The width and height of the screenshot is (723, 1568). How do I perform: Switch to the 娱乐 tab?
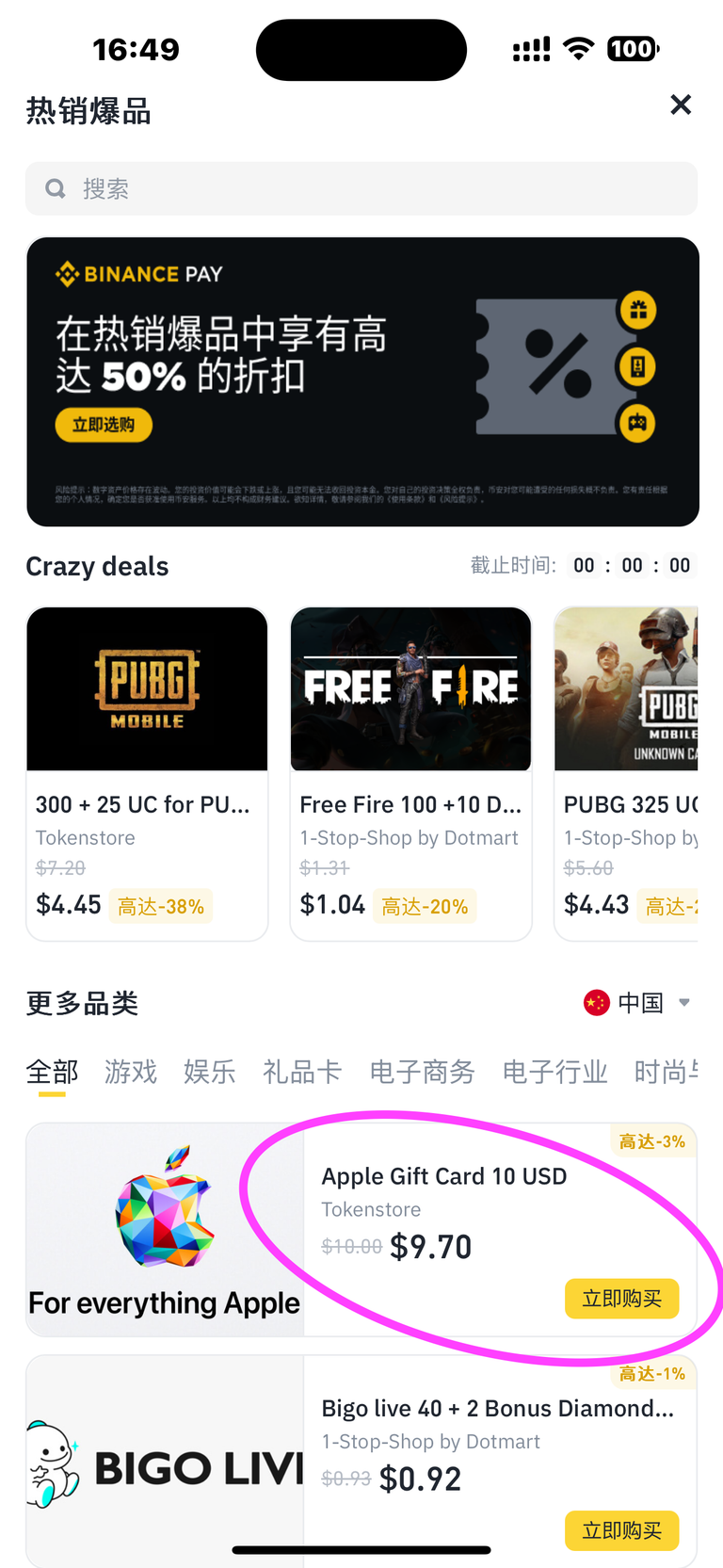coord(209,1072)
